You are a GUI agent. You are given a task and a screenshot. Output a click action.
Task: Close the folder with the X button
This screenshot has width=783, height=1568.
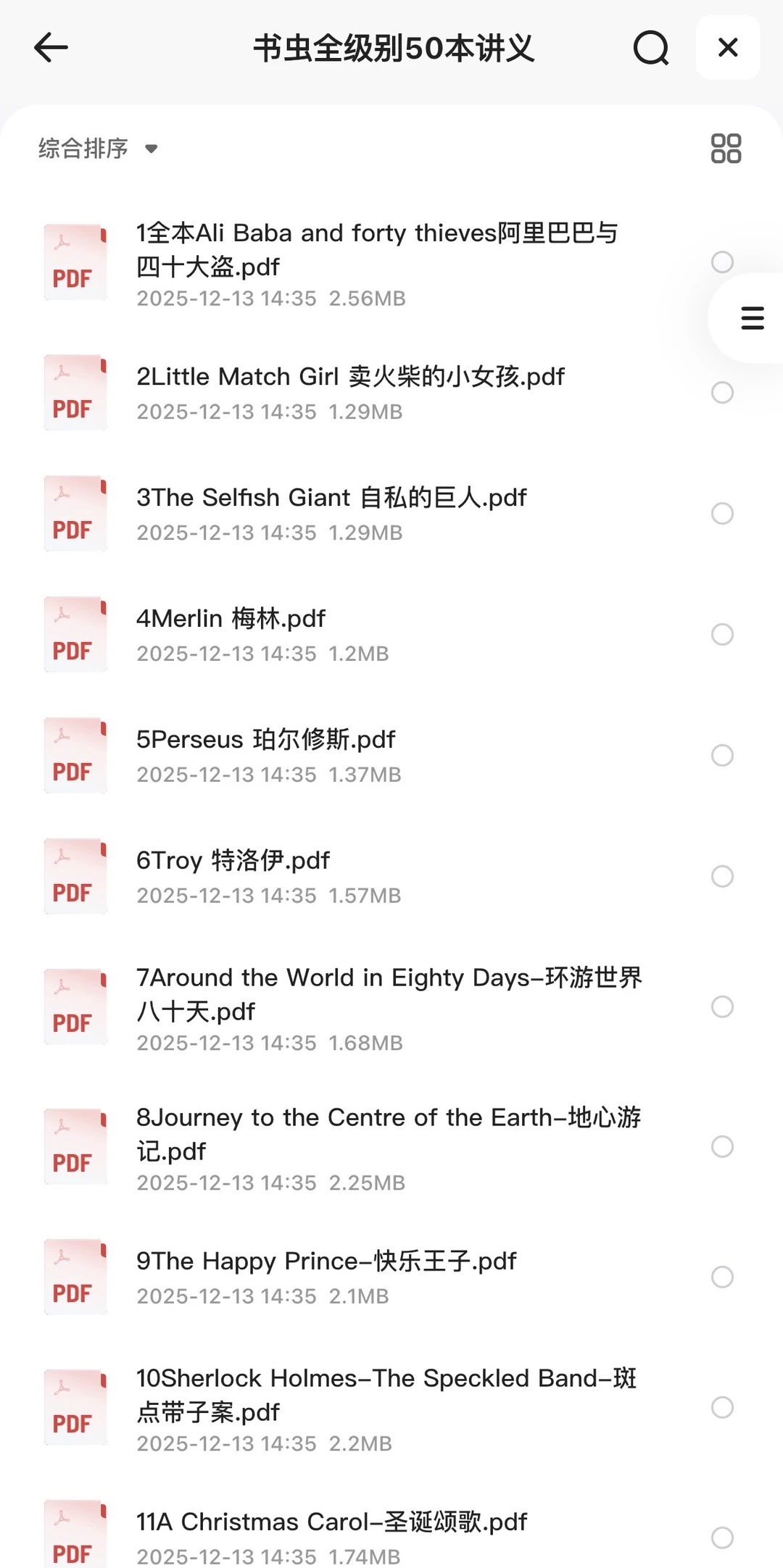(x=727, y=48)
